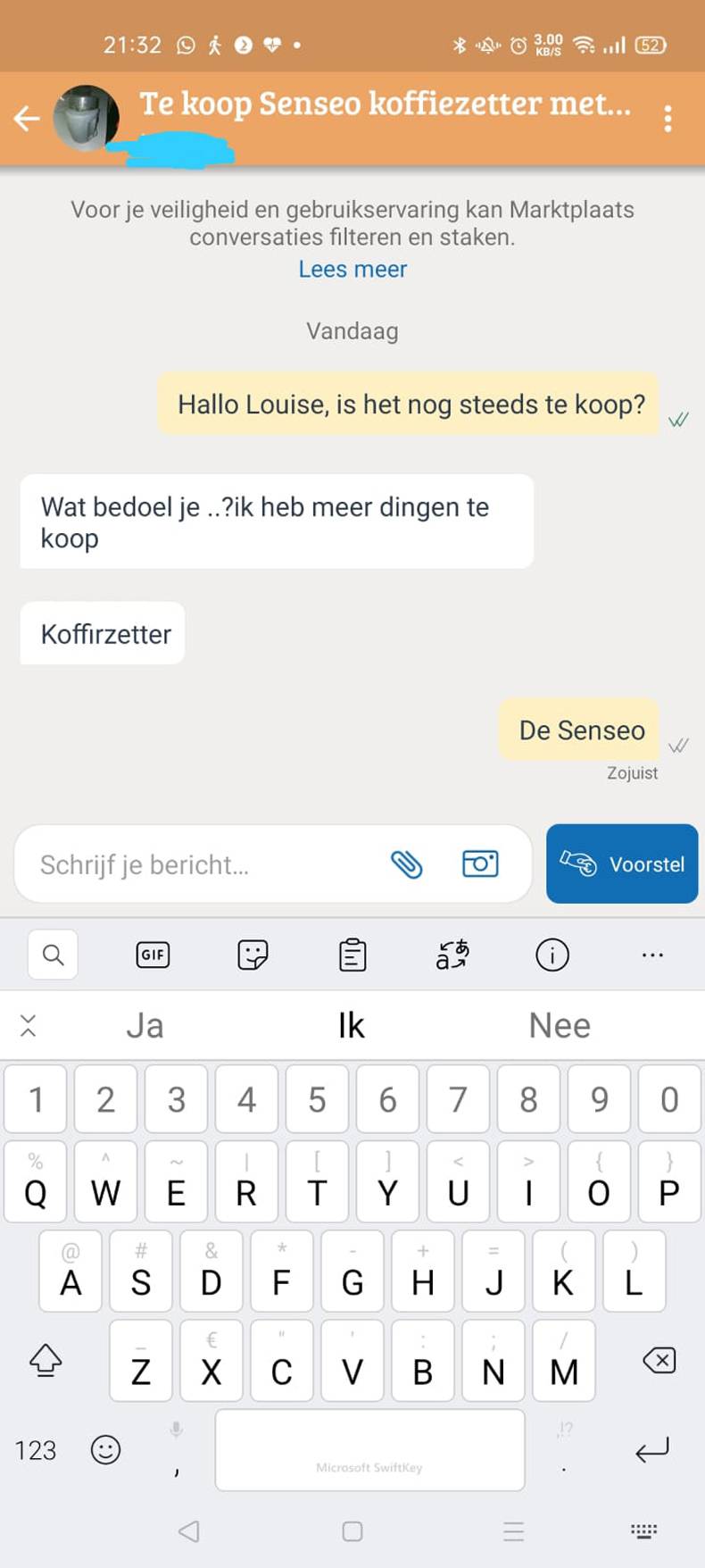Image resolution: width=705 pixels, height=1568 pixels.
Task: Make an offer with Voorstel button
Action: (x=622, y=863)
